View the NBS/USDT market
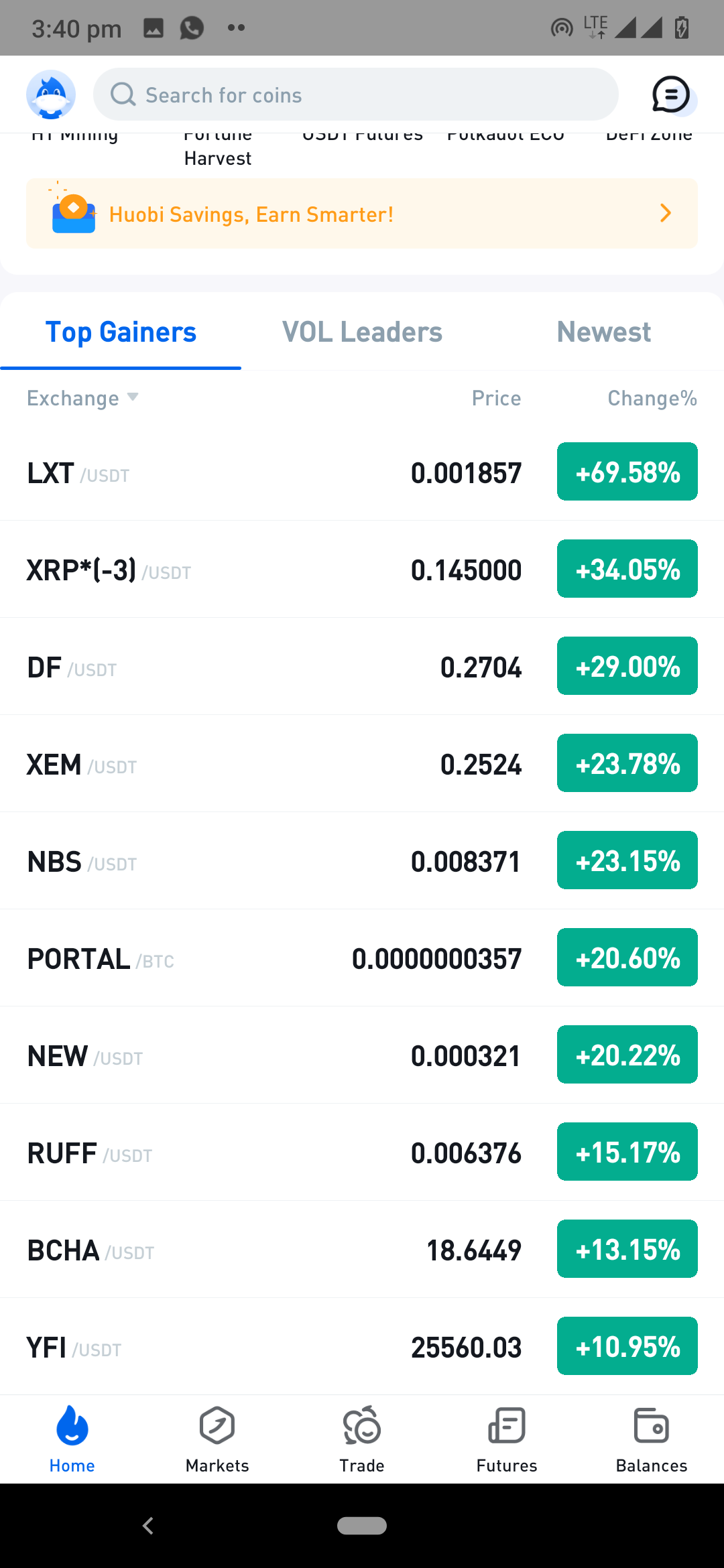 [x=362, y=861]
